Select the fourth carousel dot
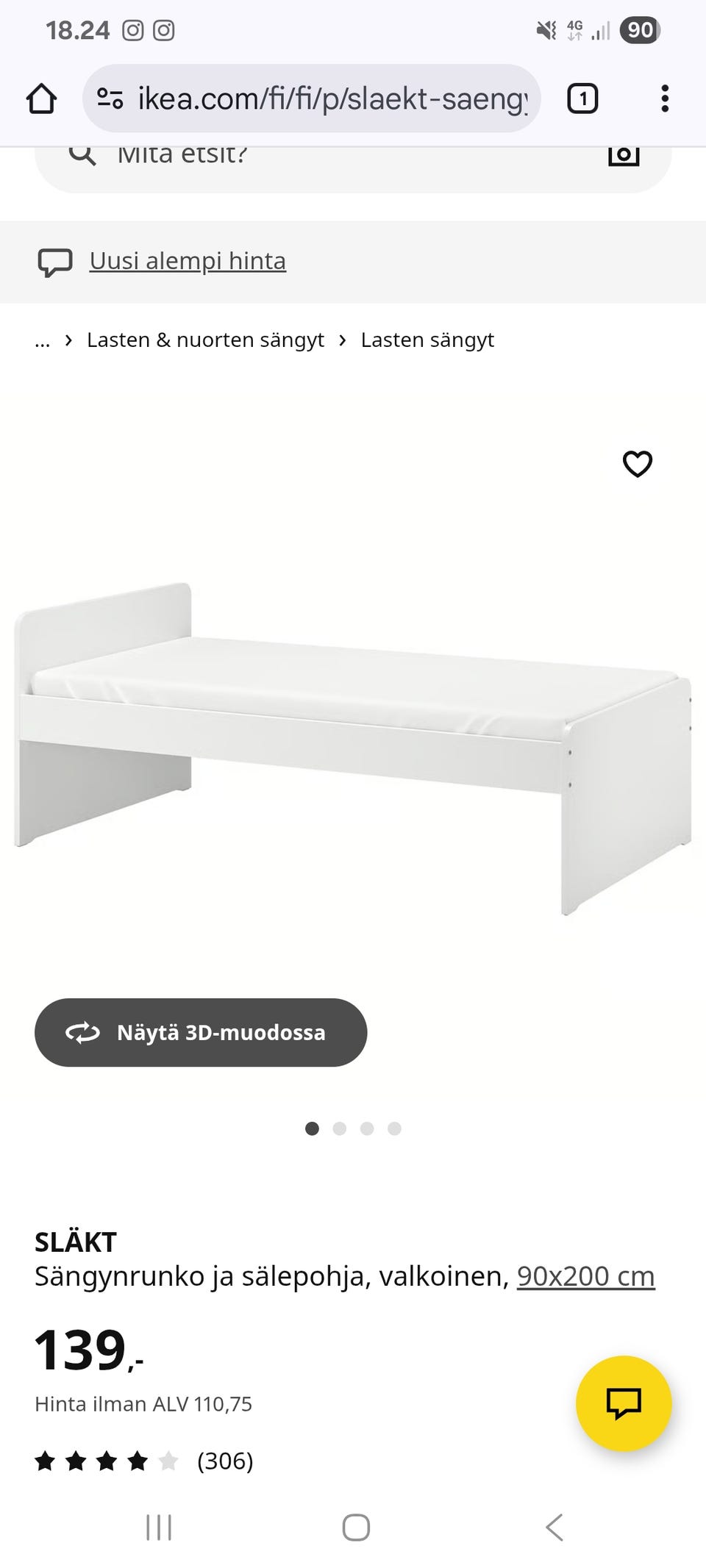The width and height of the screenshot is (706, 1568). [x=395, y=1129]
